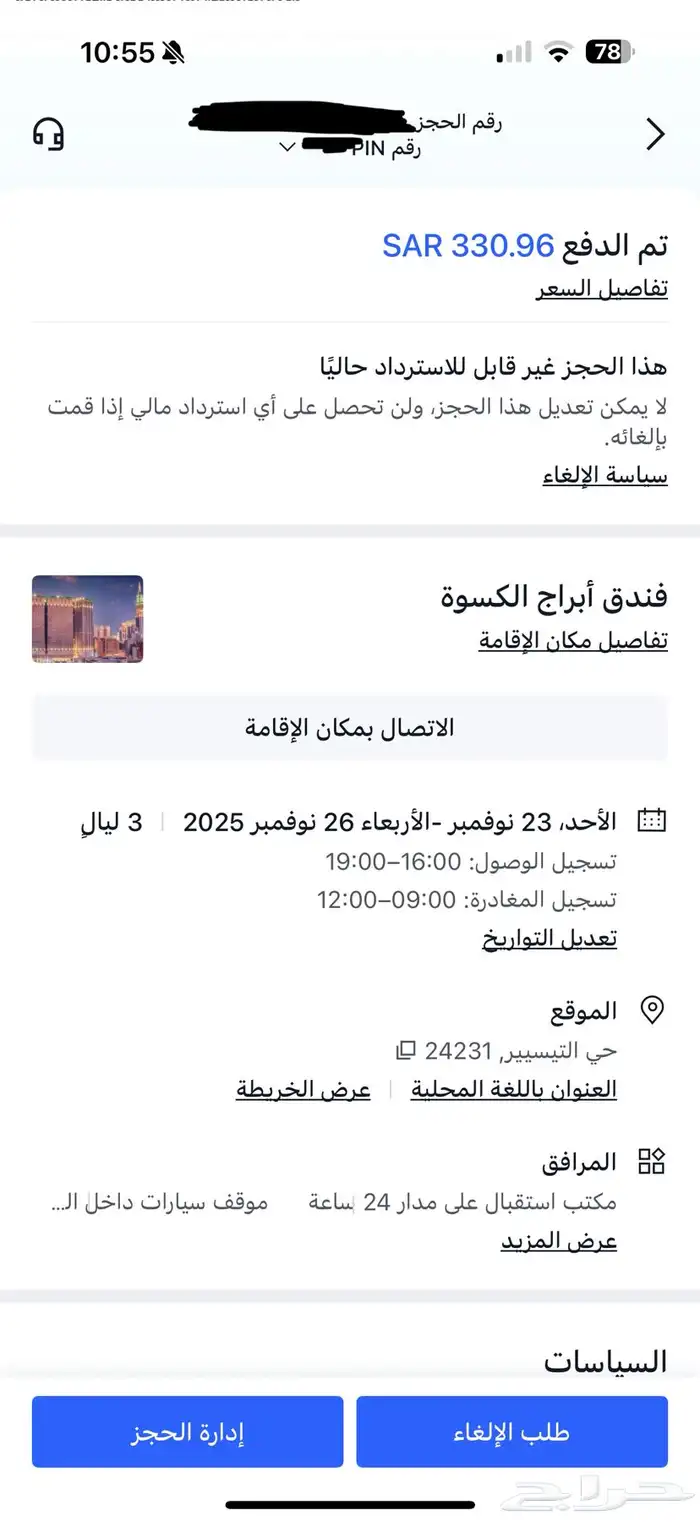Image resolution: width=700 pixels, height=1522 pixels.
Task: Copy the address حي التيسير 24231
Action: click(405, 1050)
